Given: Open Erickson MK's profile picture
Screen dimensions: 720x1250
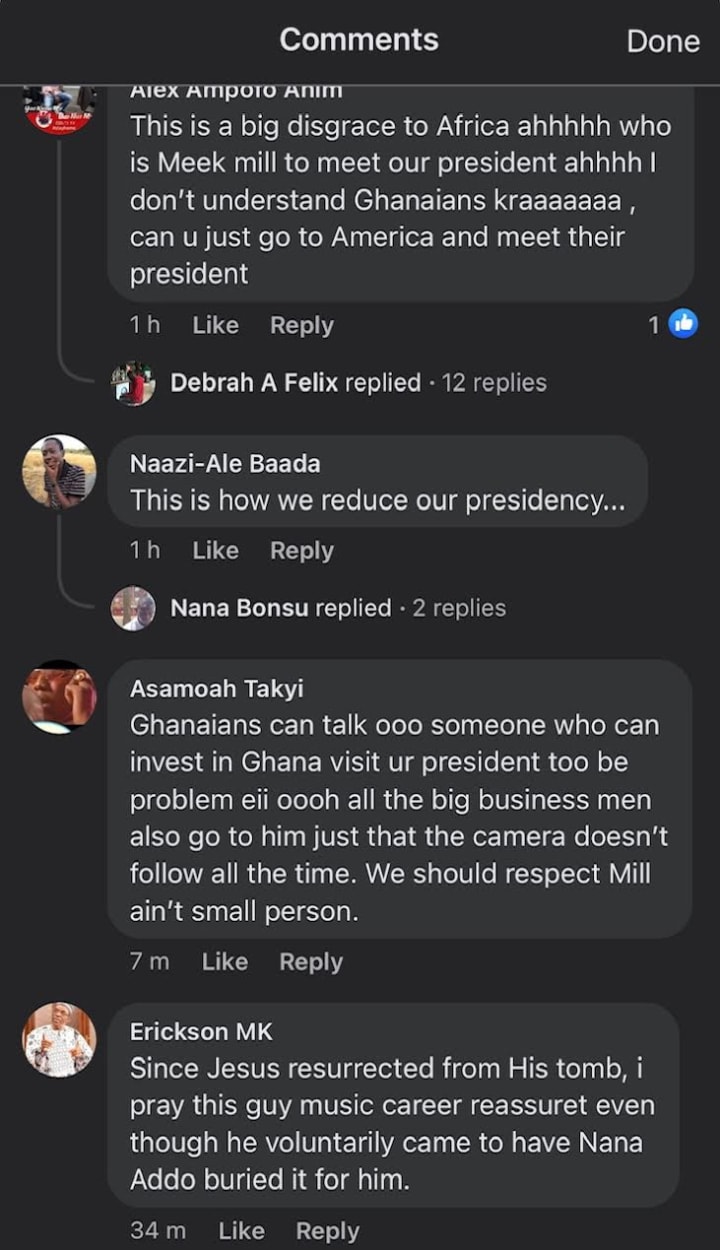Looking at the screenshot, I should coord(59,1040).
